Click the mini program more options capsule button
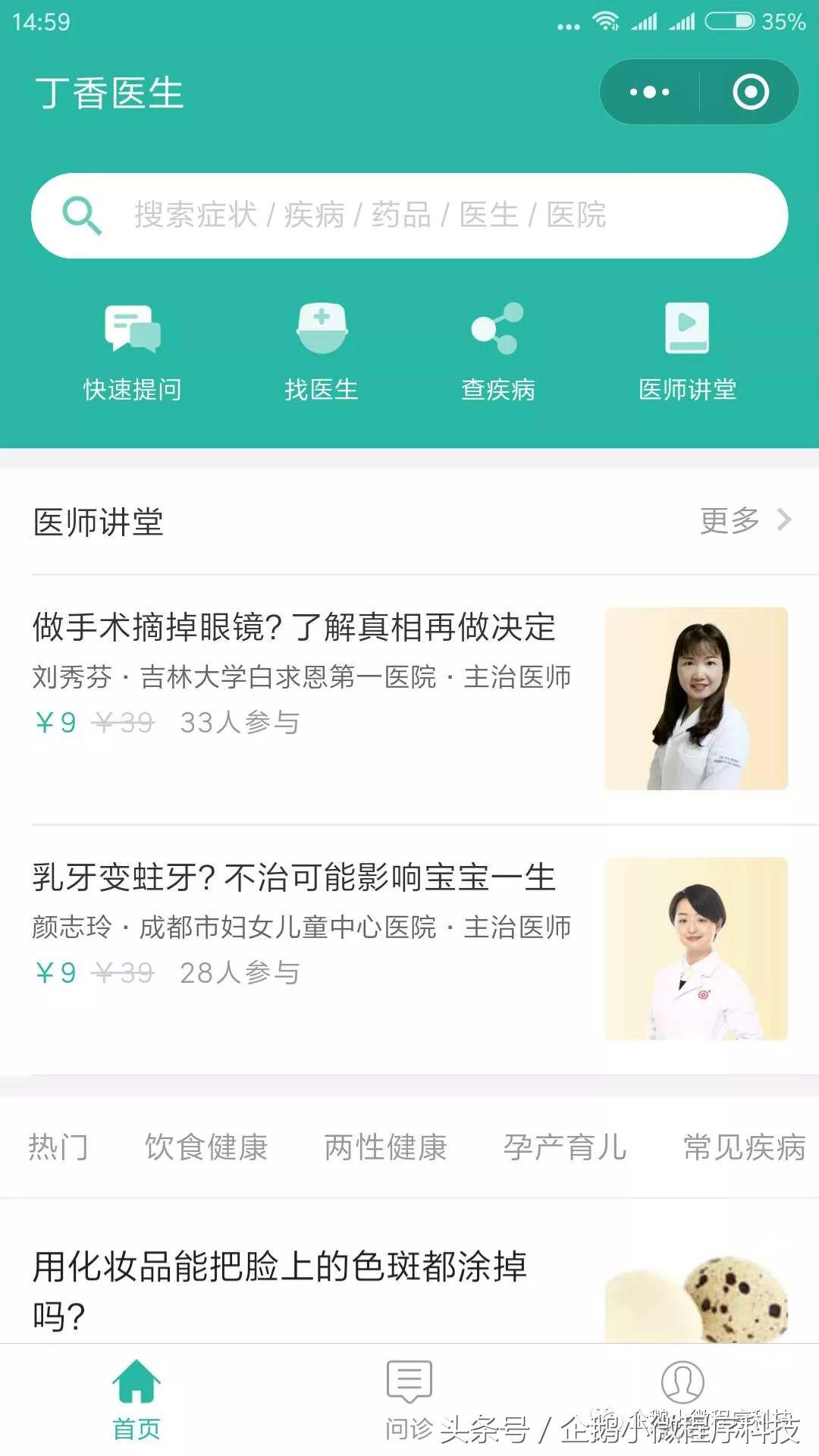 pyautogui.click(x=648, y=93)
